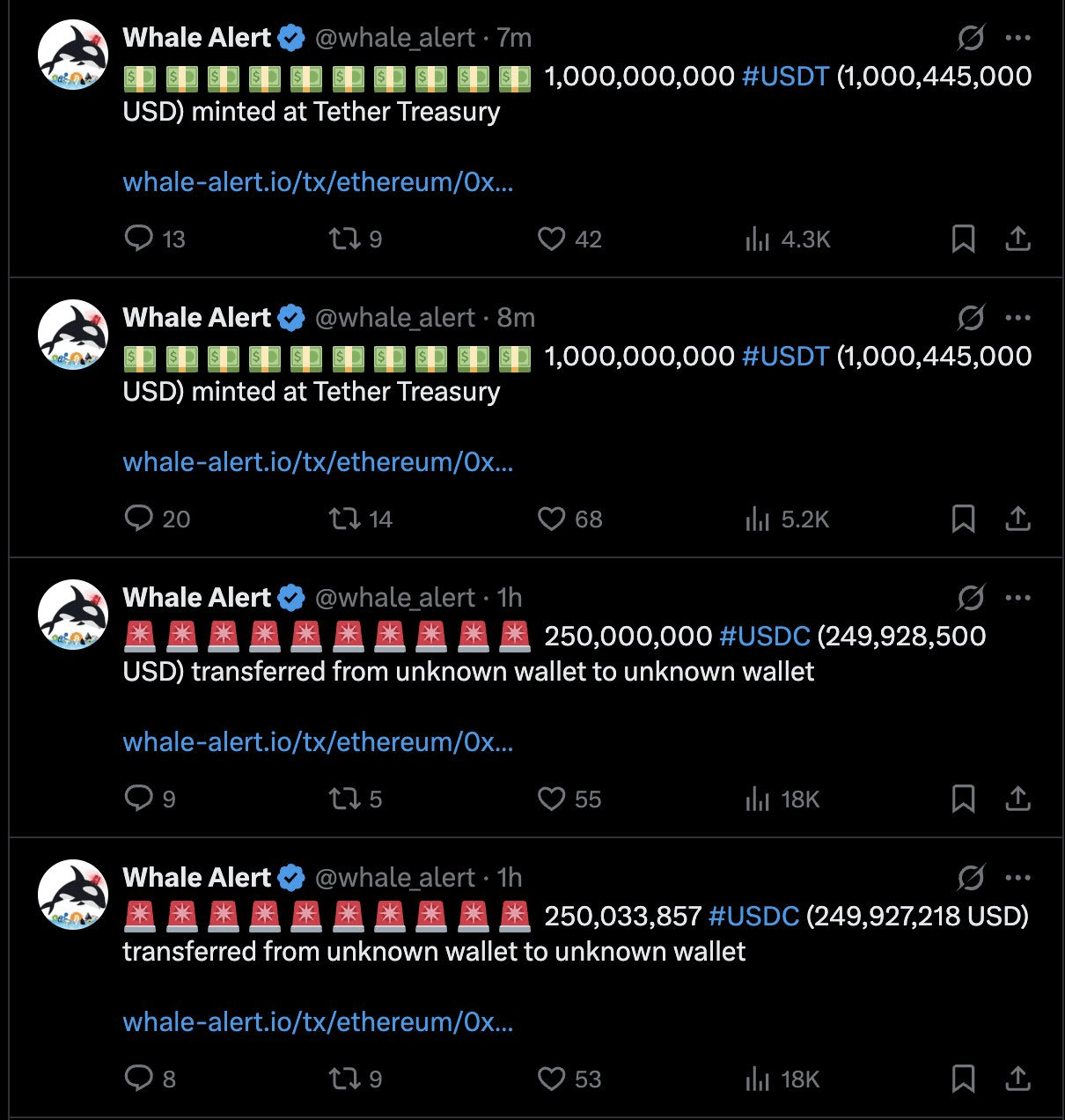This screenshot has height=1120, width=1065.
Task: Bookmark the 250,033,857 USDC transfer tweet
Action: tap(963, 1079)
